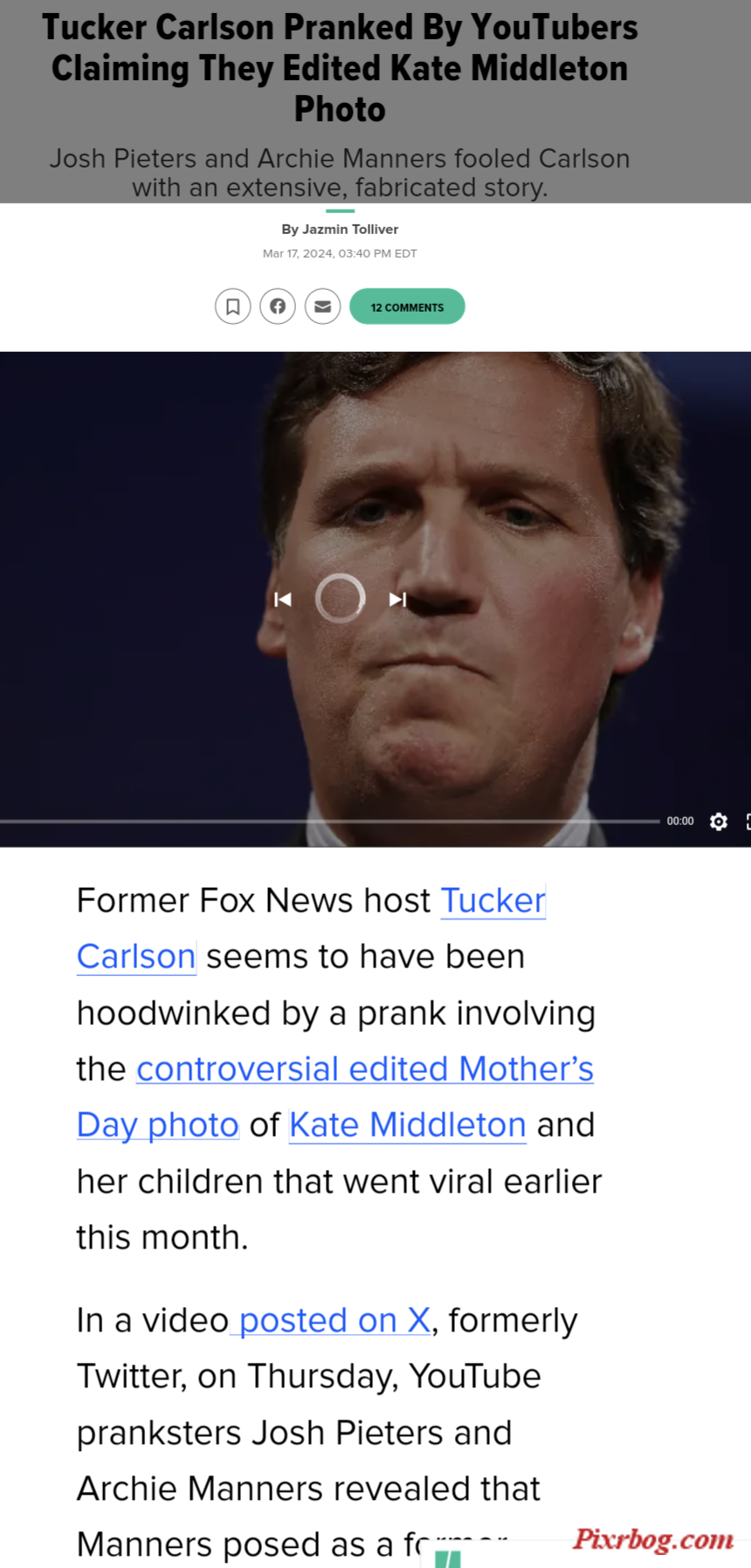The width and height of the screenshot is (751, 1568).
Task: Skip to the previous video
Action: point(282,599)
